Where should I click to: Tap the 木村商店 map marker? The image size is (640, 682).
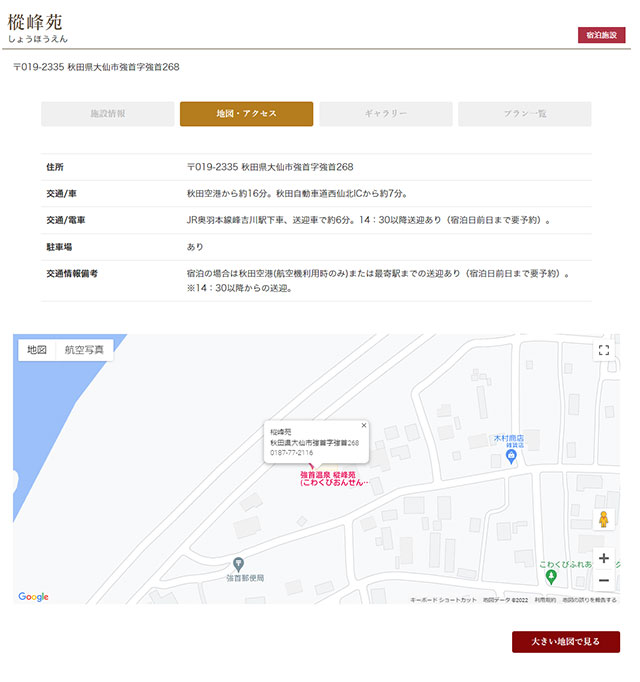[x=511, y=457]
